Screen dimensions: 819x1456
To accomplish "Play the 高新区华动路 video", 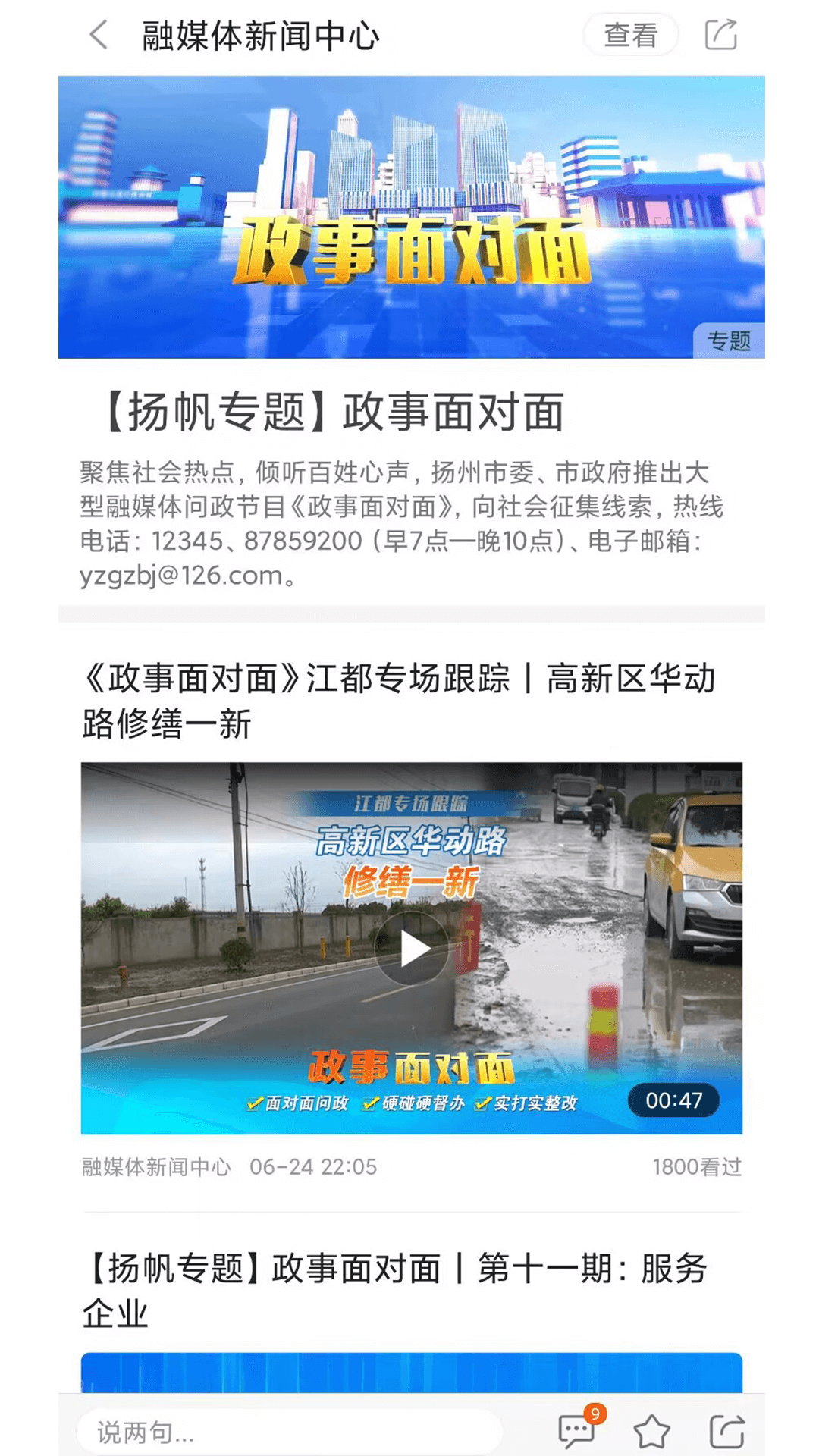I will (413, 948).
